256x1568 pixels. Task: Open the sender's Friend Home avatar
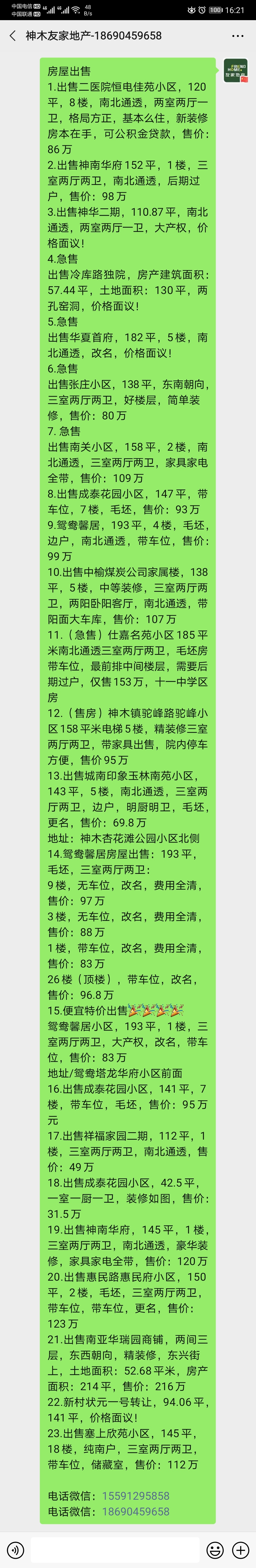235,71
